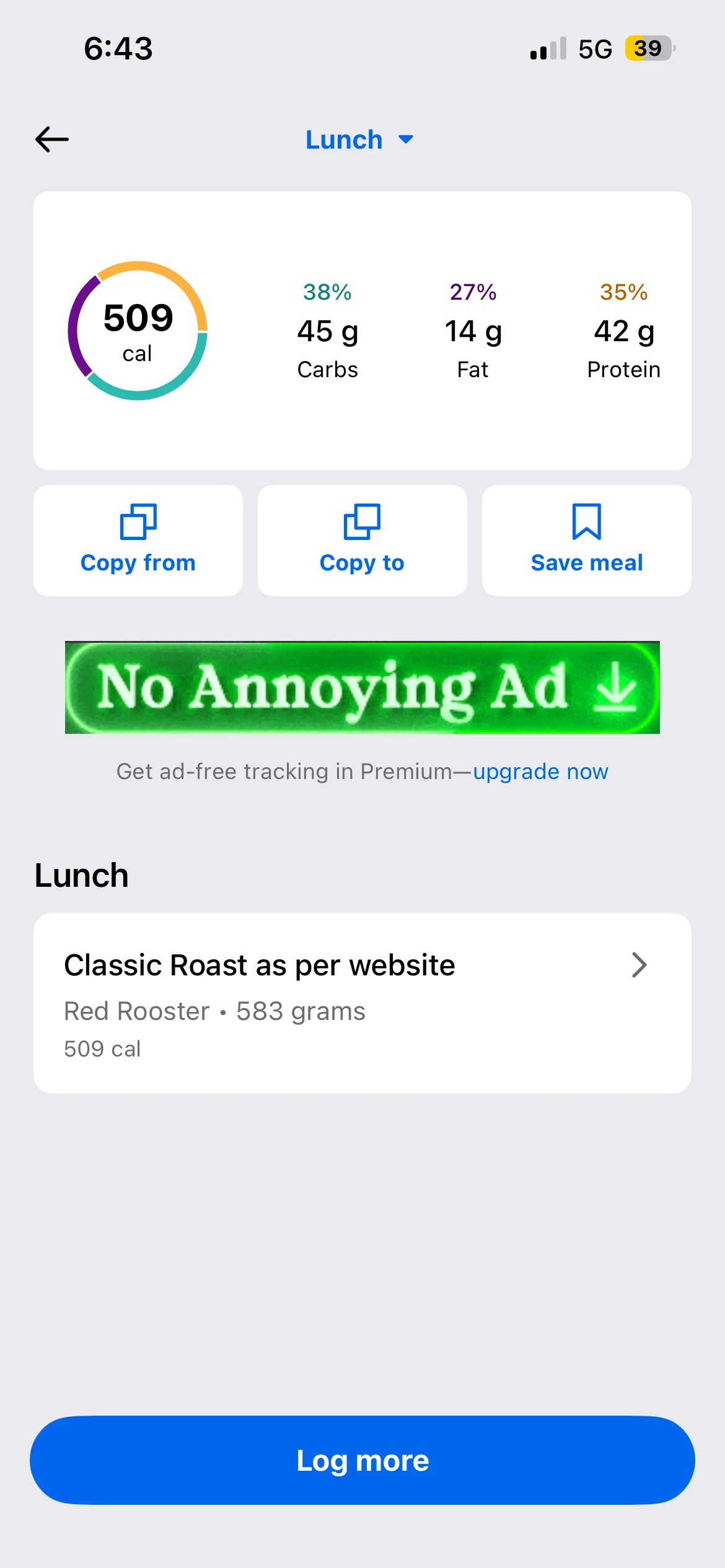Tap the Log more button
Viewport: 725px width, 1568px height.
[x=362, y=1460]
